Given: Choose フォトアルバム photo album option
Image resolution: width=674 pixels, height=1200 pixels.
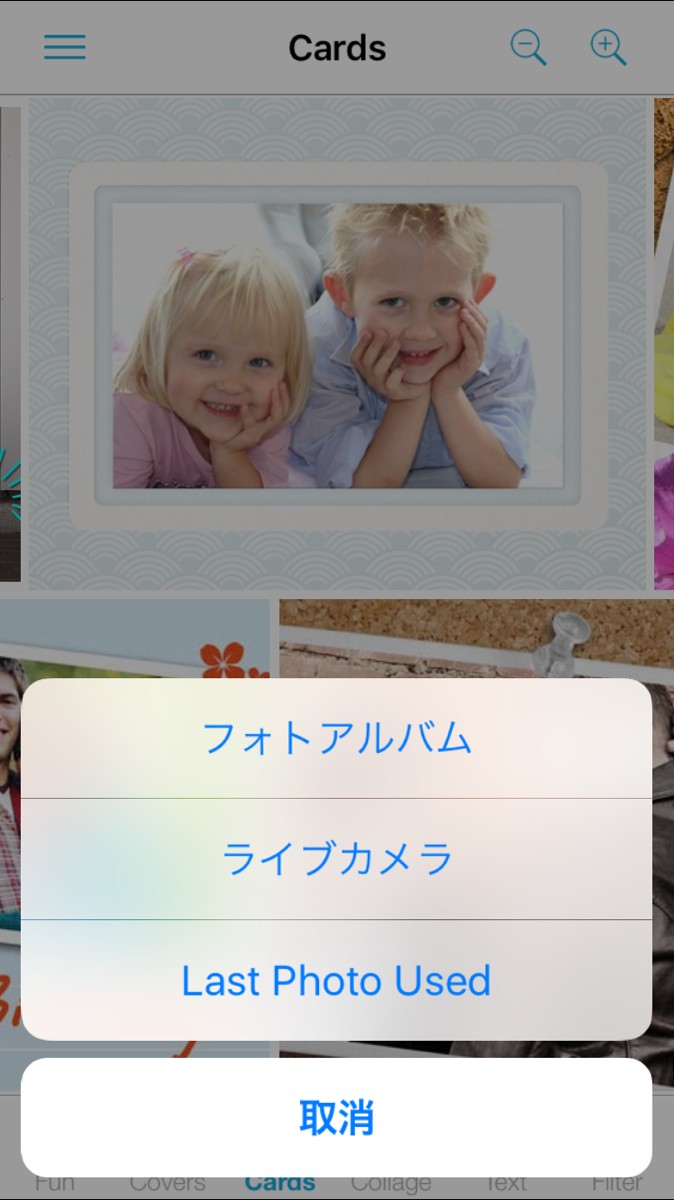Looking at the screenshot, I should click(x=336, y=738).
